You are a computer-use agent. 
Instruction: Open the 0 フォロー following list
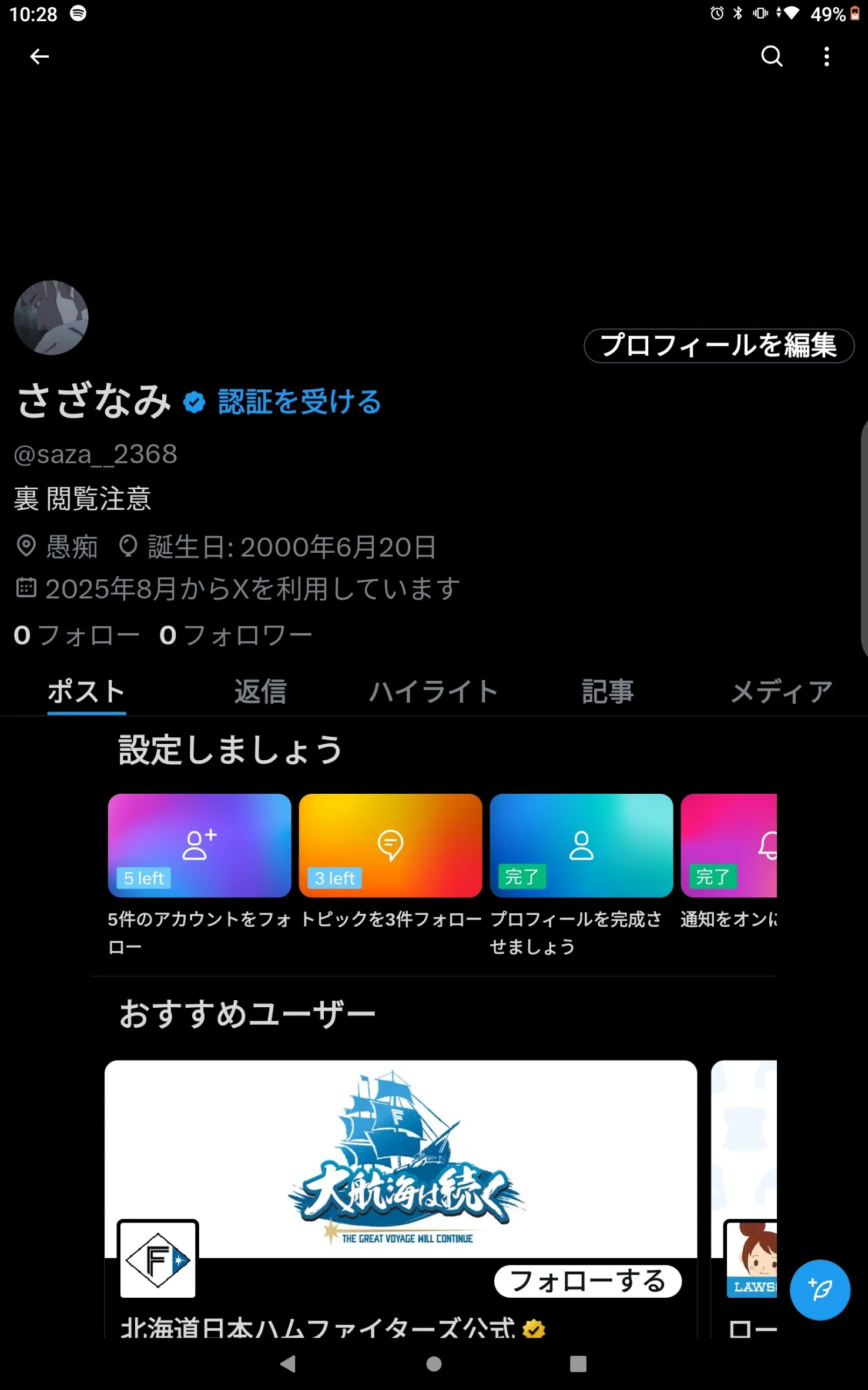coord(76,636)
